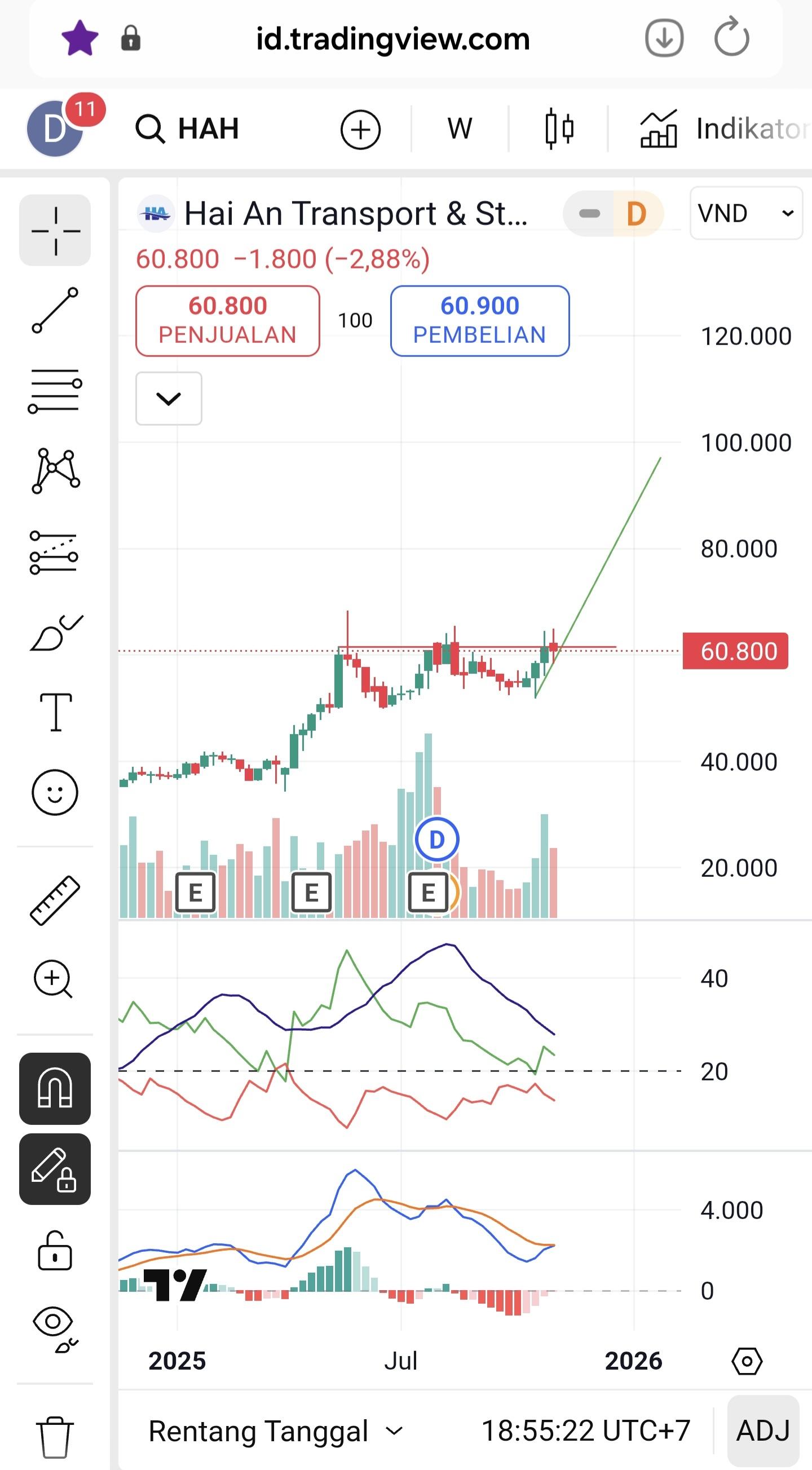
Task: Select the trend line drawing tool
Action: pyautogui.click(x=55, y=311)
